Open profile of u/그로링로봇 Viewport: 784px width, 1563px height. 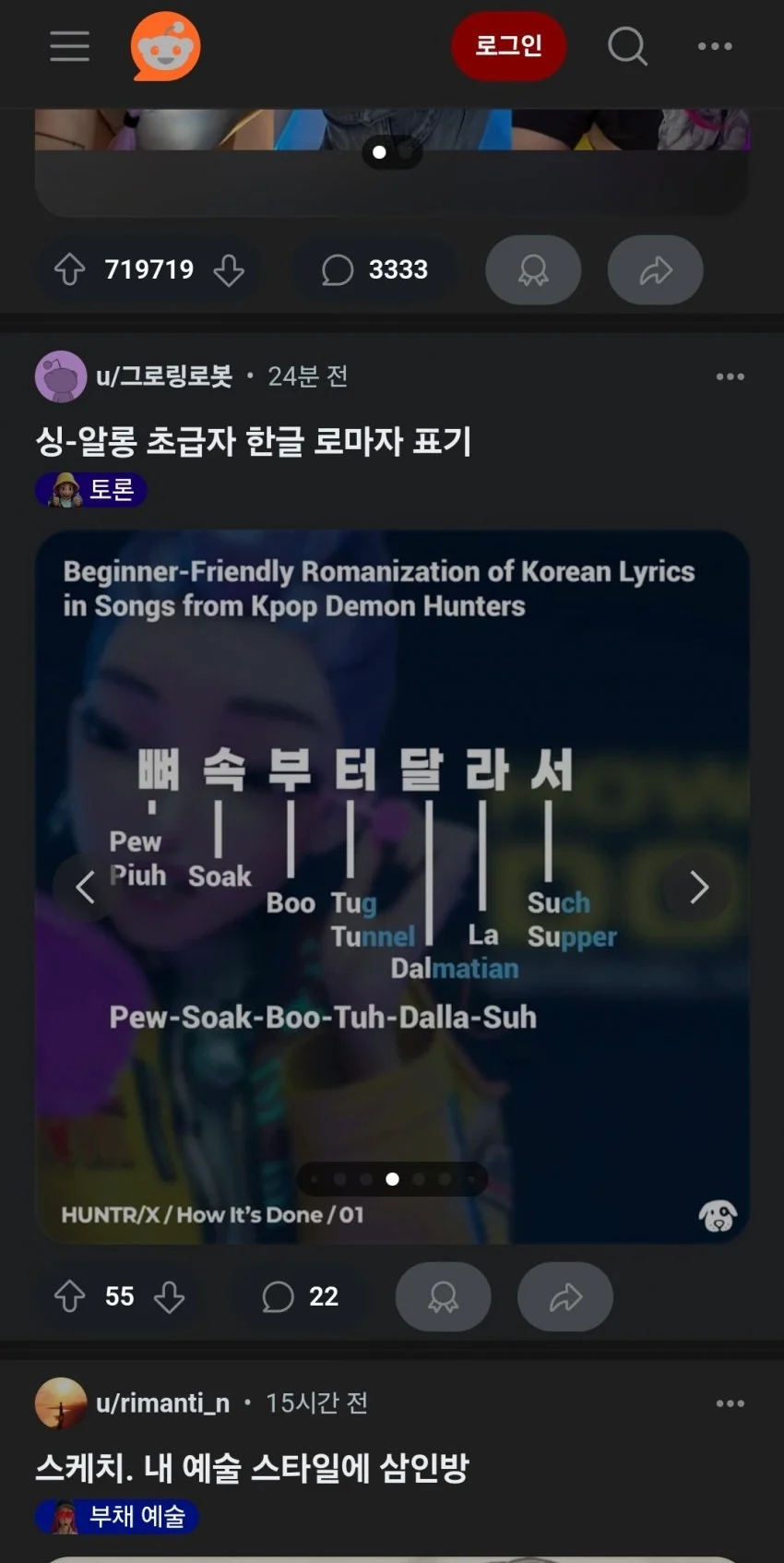(163, 376)
